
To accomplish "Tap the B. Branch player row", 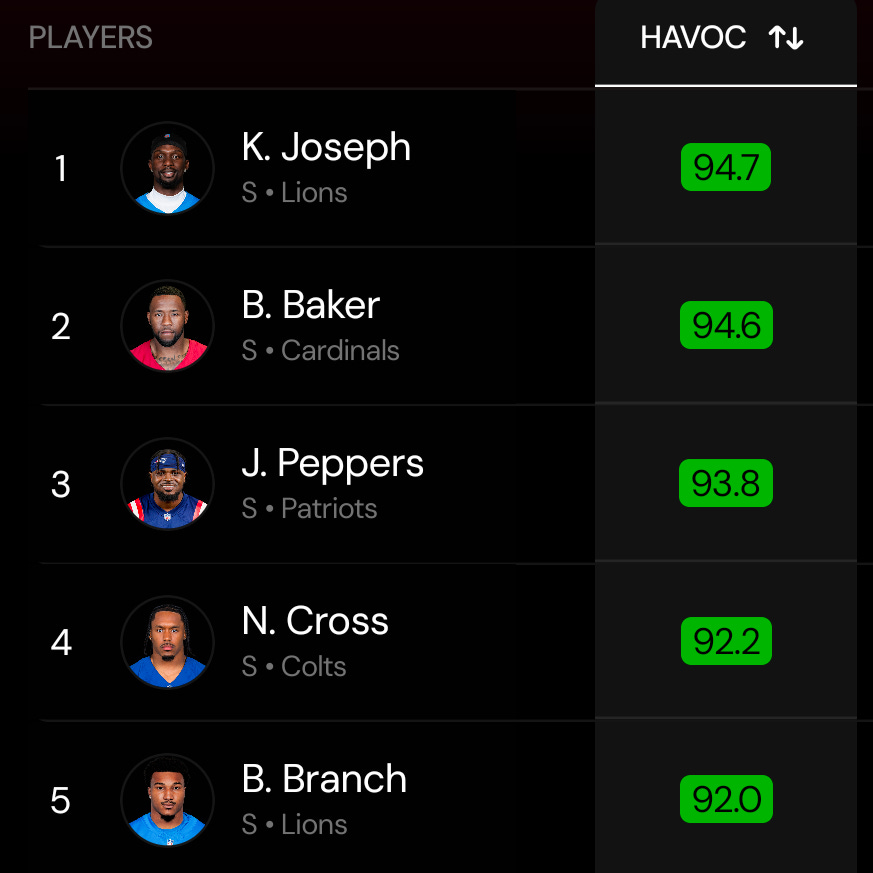I will (324, 799).
